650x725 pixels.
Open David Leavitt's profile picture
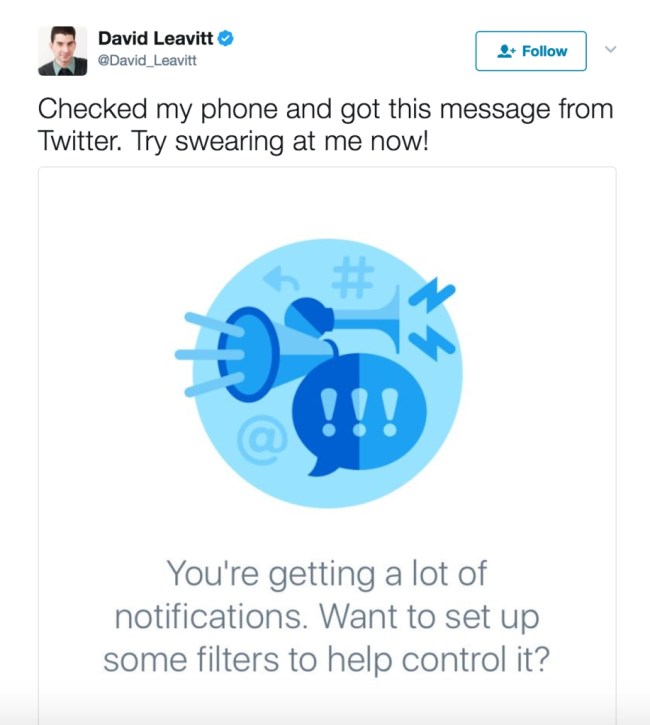click(62, 51)
